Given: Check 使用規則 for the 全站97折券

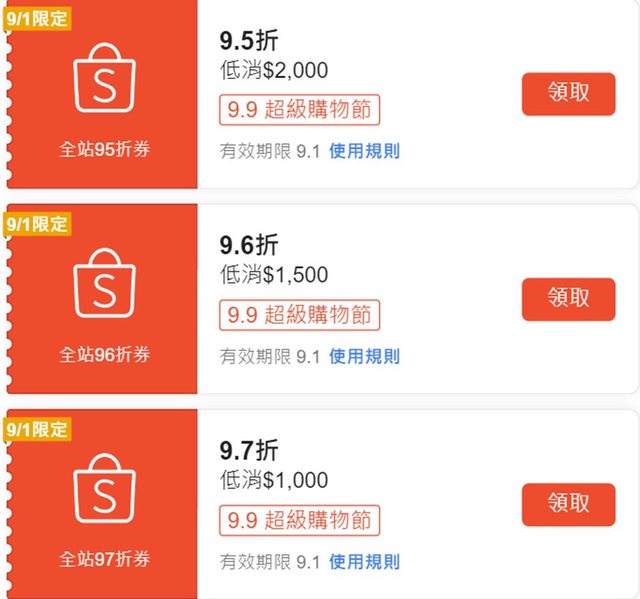Looking at the screenshot, I should click(364, 561).
